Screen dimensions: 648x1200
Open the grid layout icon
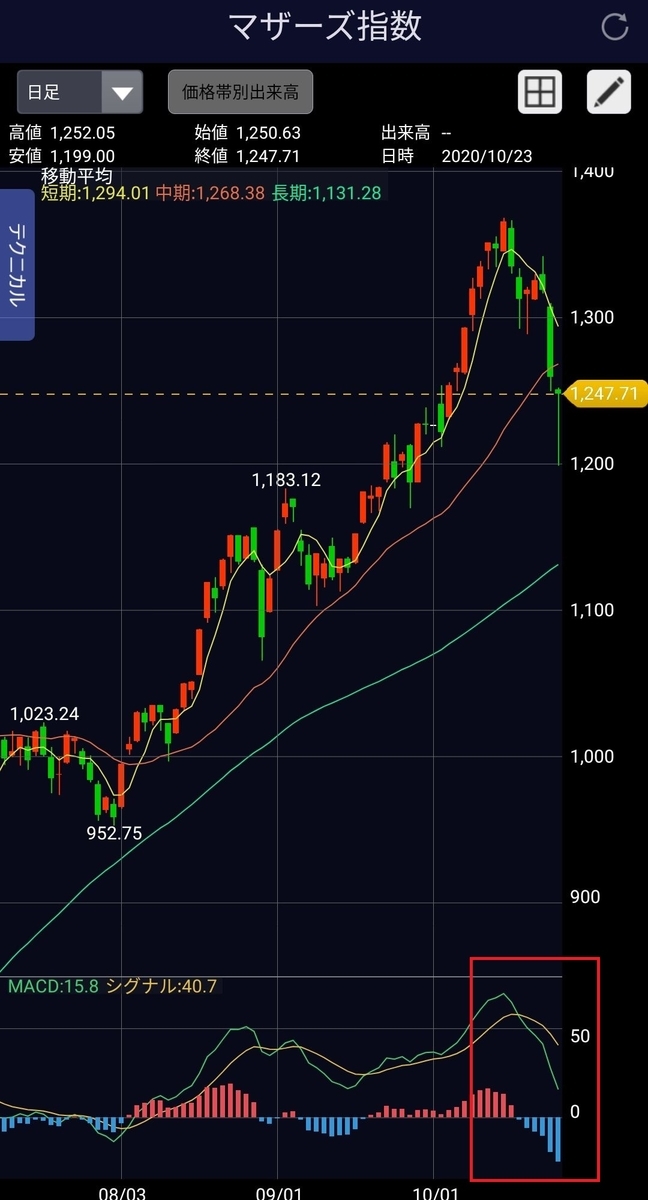[x=539, y=92]
